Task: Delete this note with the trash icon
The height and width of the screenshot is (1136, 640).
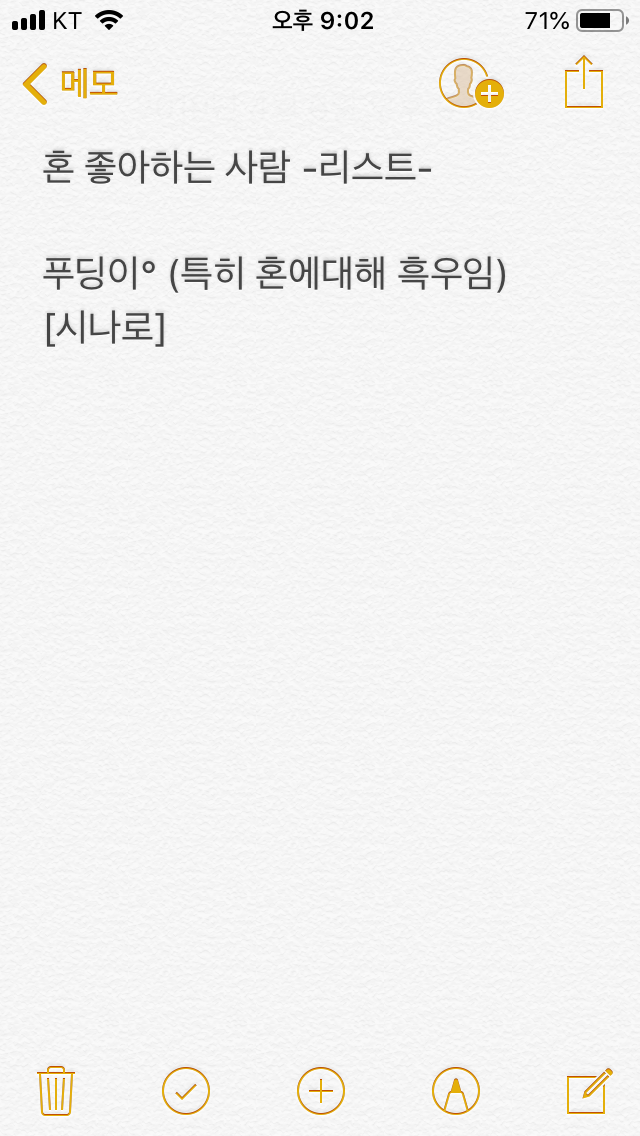Action: (x=56, y=1090)
